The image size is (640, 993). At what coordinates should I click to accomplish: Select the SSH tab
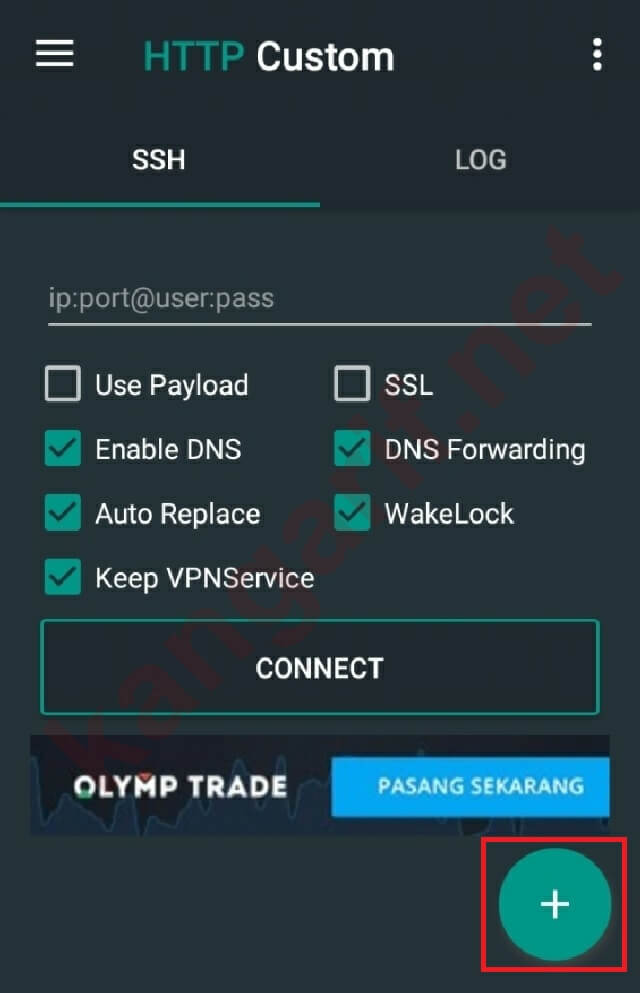(x=159, y=160)
